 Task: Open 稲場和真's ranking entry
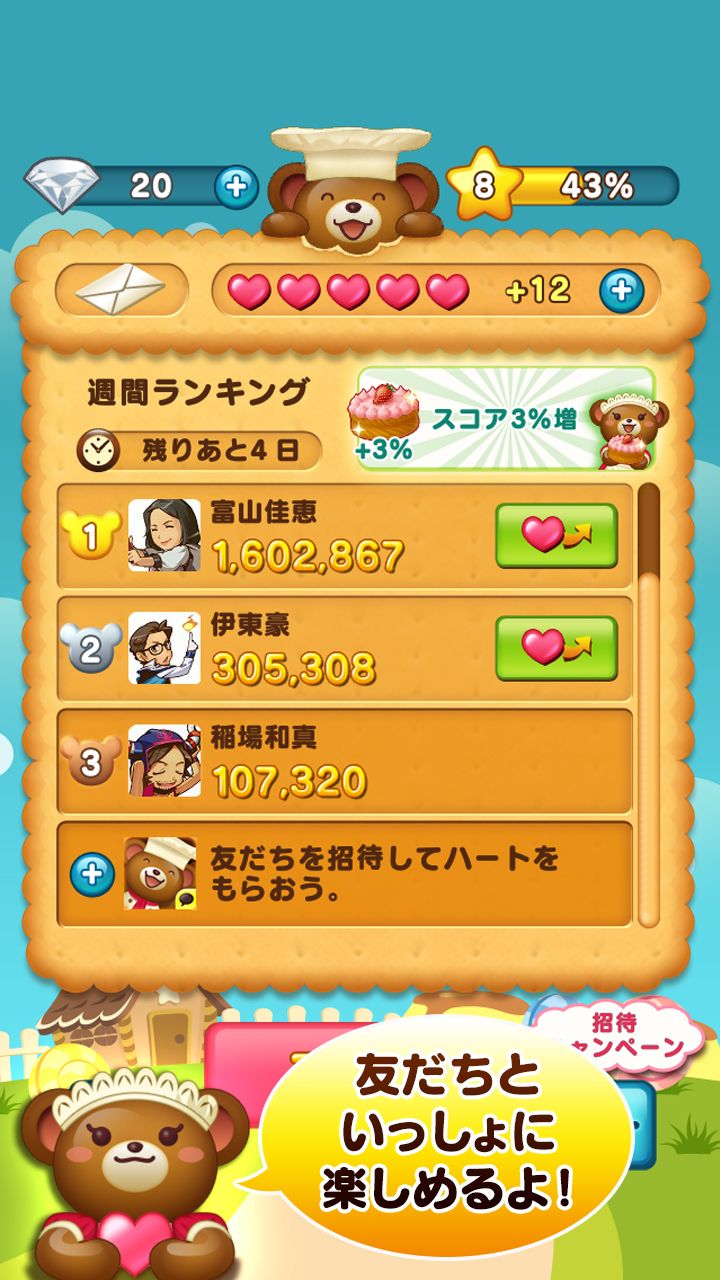tap(345, 761)
